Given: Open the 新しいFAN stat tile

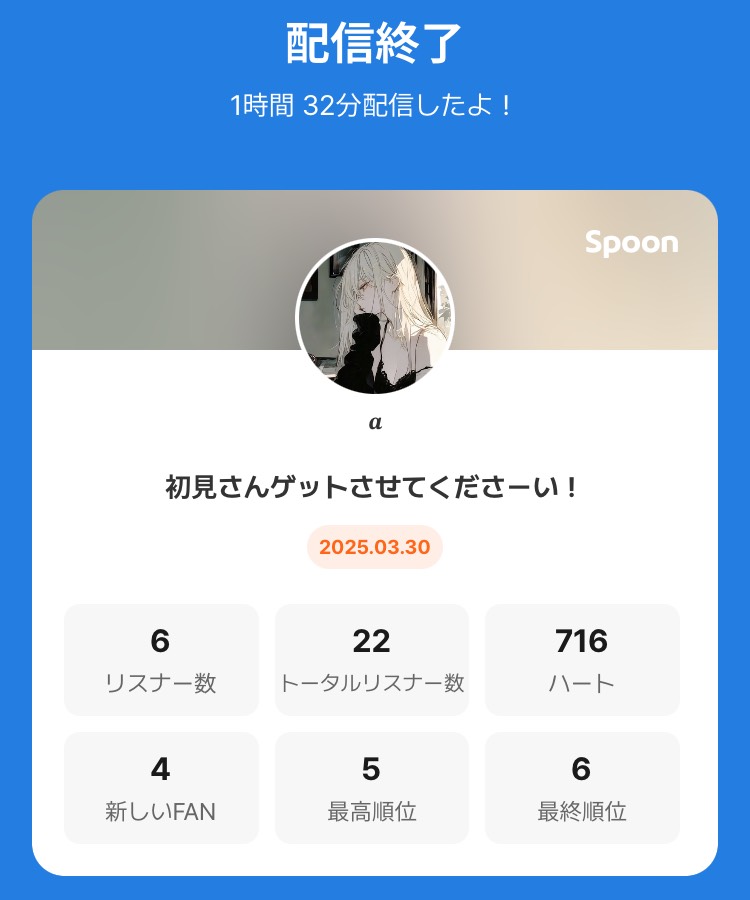Looking at the screenshot, I should click(161, 786).
